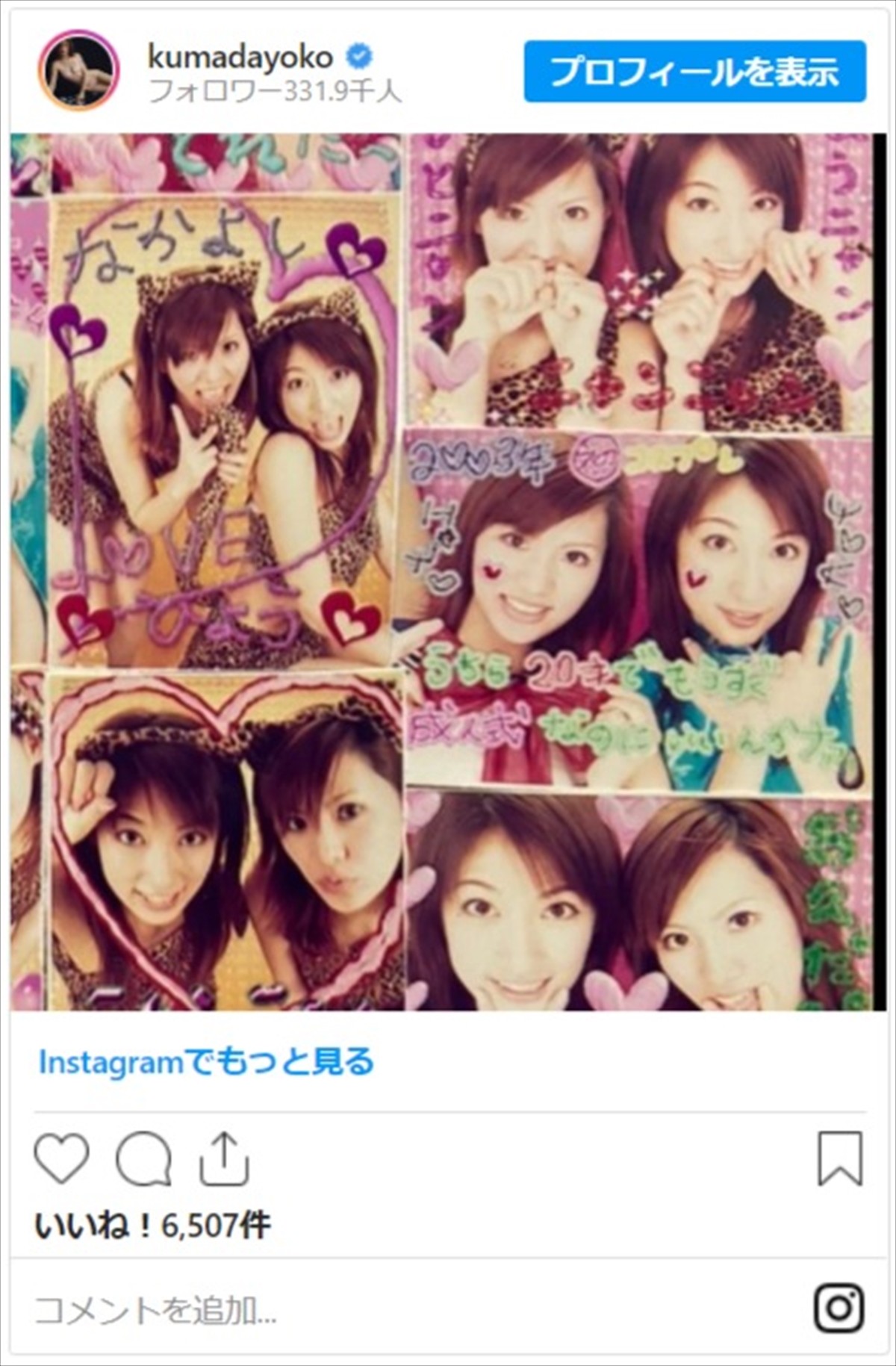Image resolution: width=896 pixels, height=1366 pixels.
Task: Follow the Instagramでもっと見る link
Action: [x=206, y=1061]
